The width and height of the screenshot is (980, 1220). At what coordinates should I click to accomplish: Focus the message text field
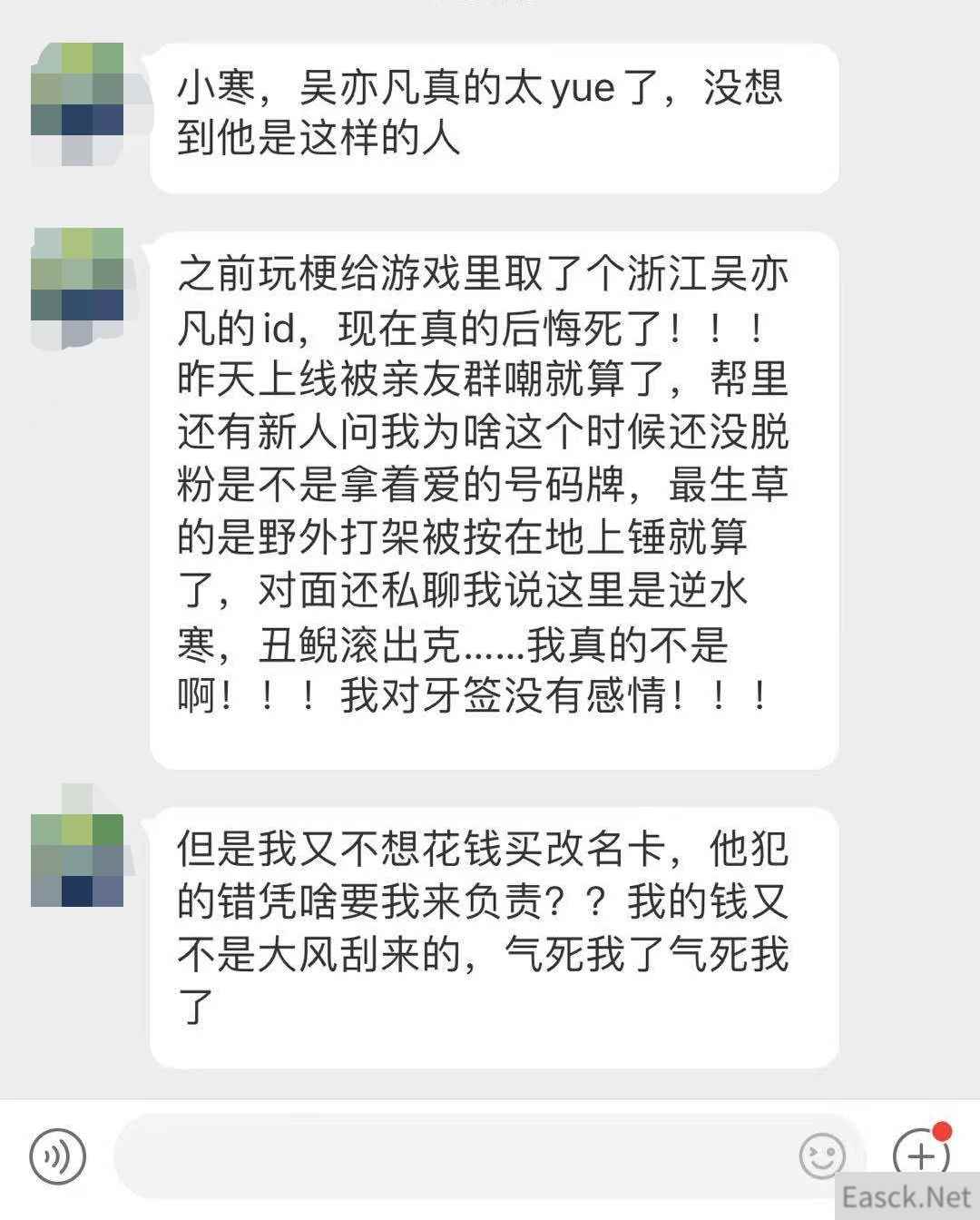[454, 1156]
